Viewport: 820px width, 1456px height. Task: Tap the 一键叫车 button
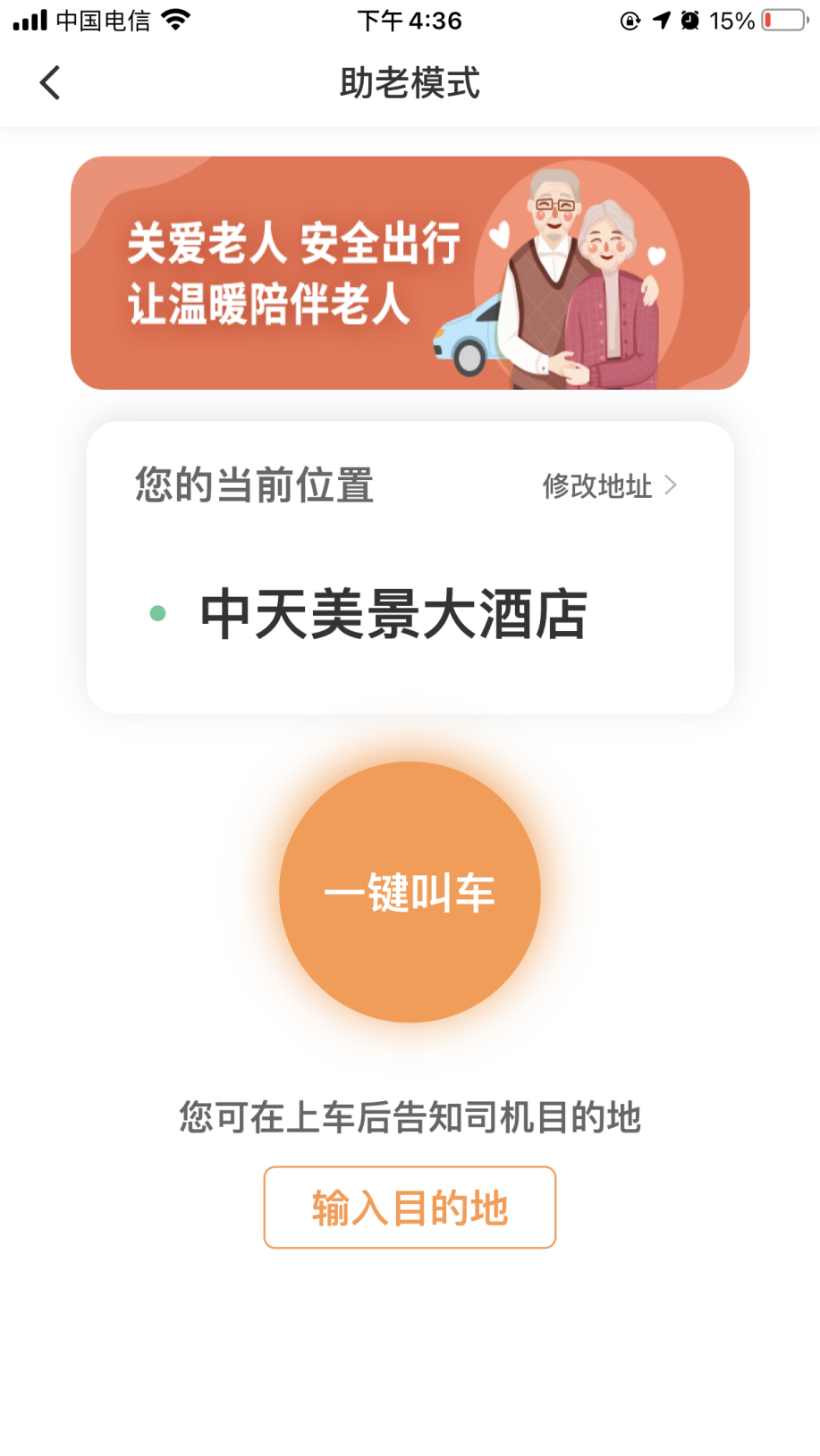pyautogui.click(x=410, y=892)
